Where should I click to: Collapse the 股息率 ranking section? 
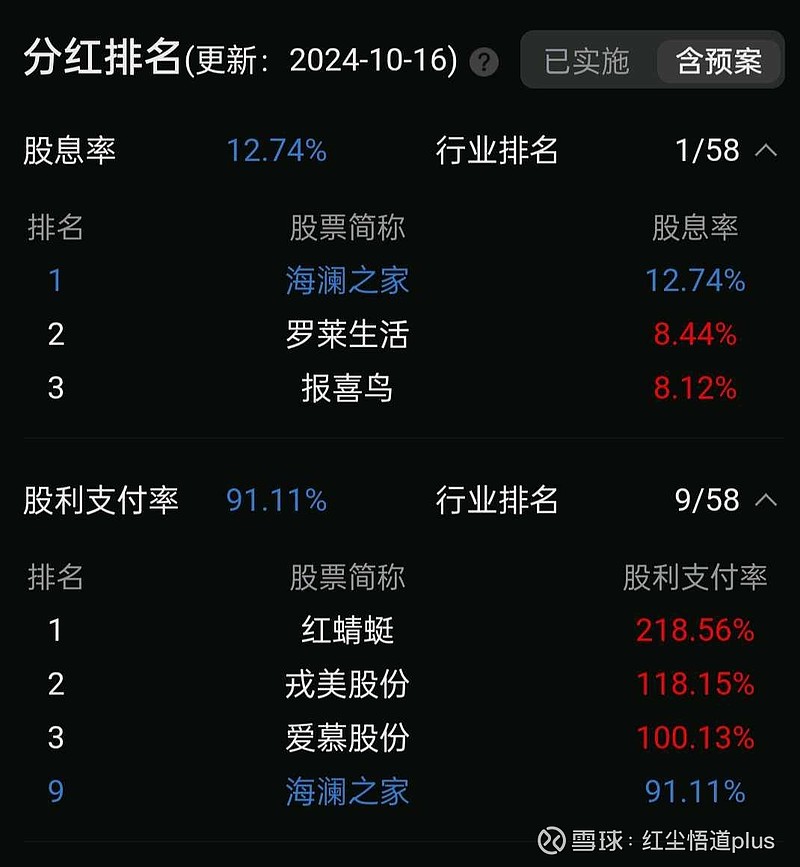[x=766, y=152]
